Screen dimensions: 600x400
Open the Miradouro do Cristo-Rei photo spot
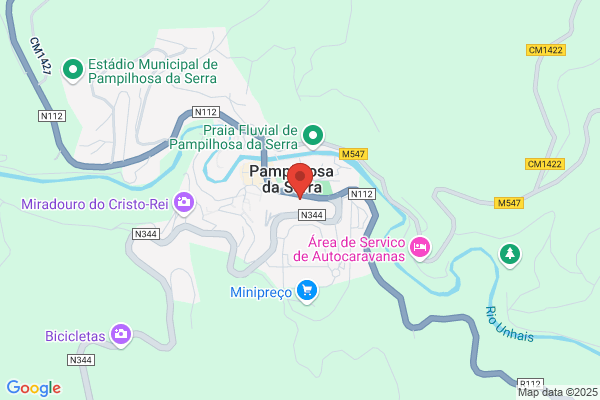point(184,203)
